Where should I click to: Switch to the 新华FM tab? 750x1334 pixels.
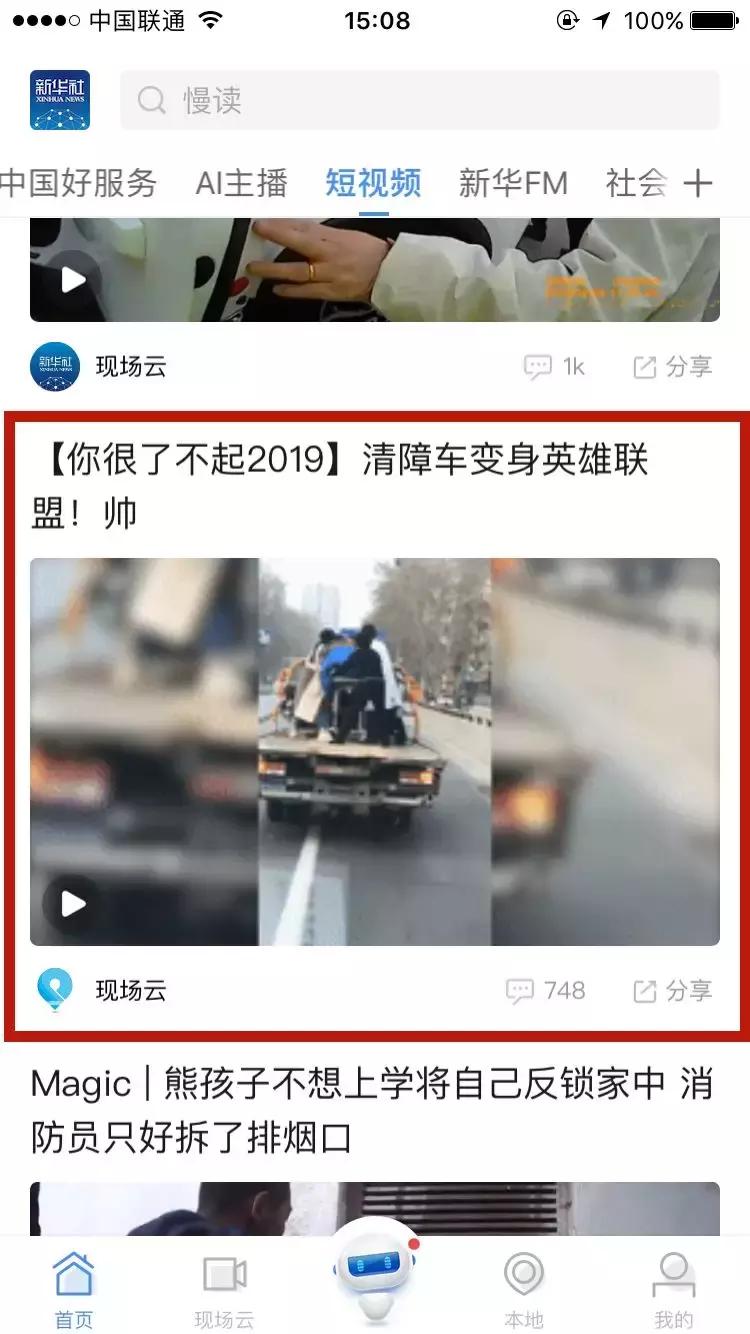[x=512, y=183]
